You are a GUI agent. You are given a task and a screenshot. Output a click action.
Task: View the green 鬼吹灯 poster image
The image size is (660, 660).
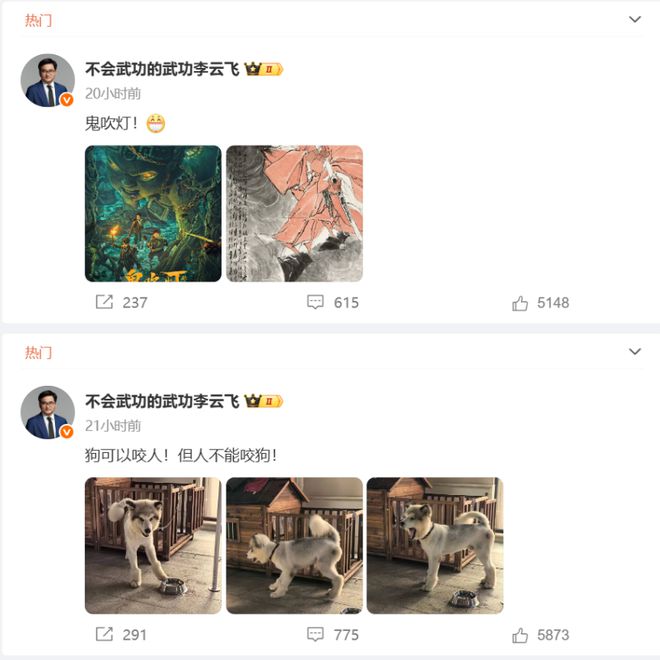pyautogui.click(x=153, y=213)
